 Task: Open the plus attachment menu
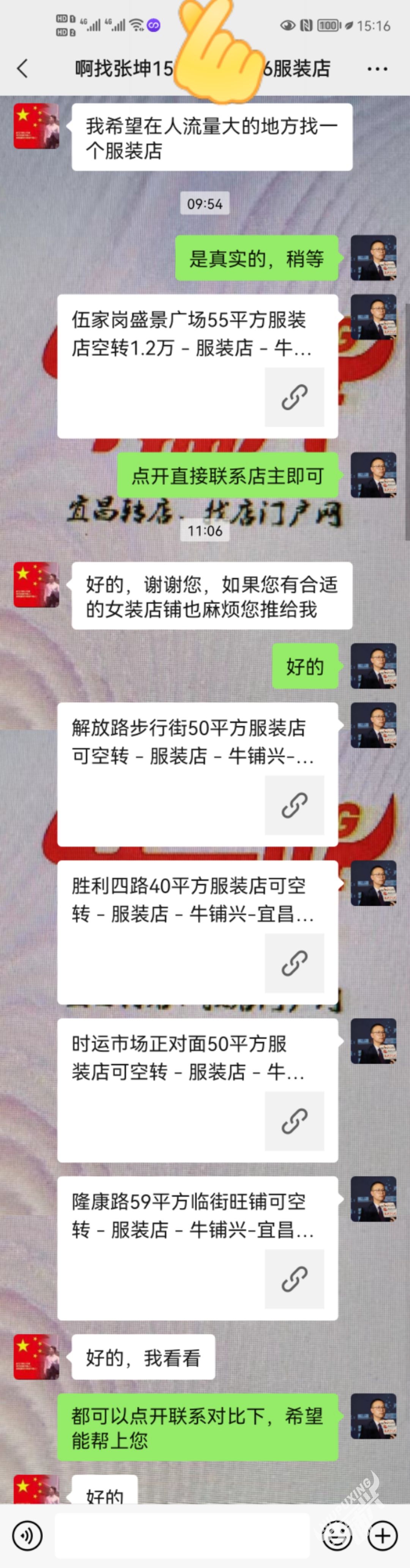click(383, 1536)
